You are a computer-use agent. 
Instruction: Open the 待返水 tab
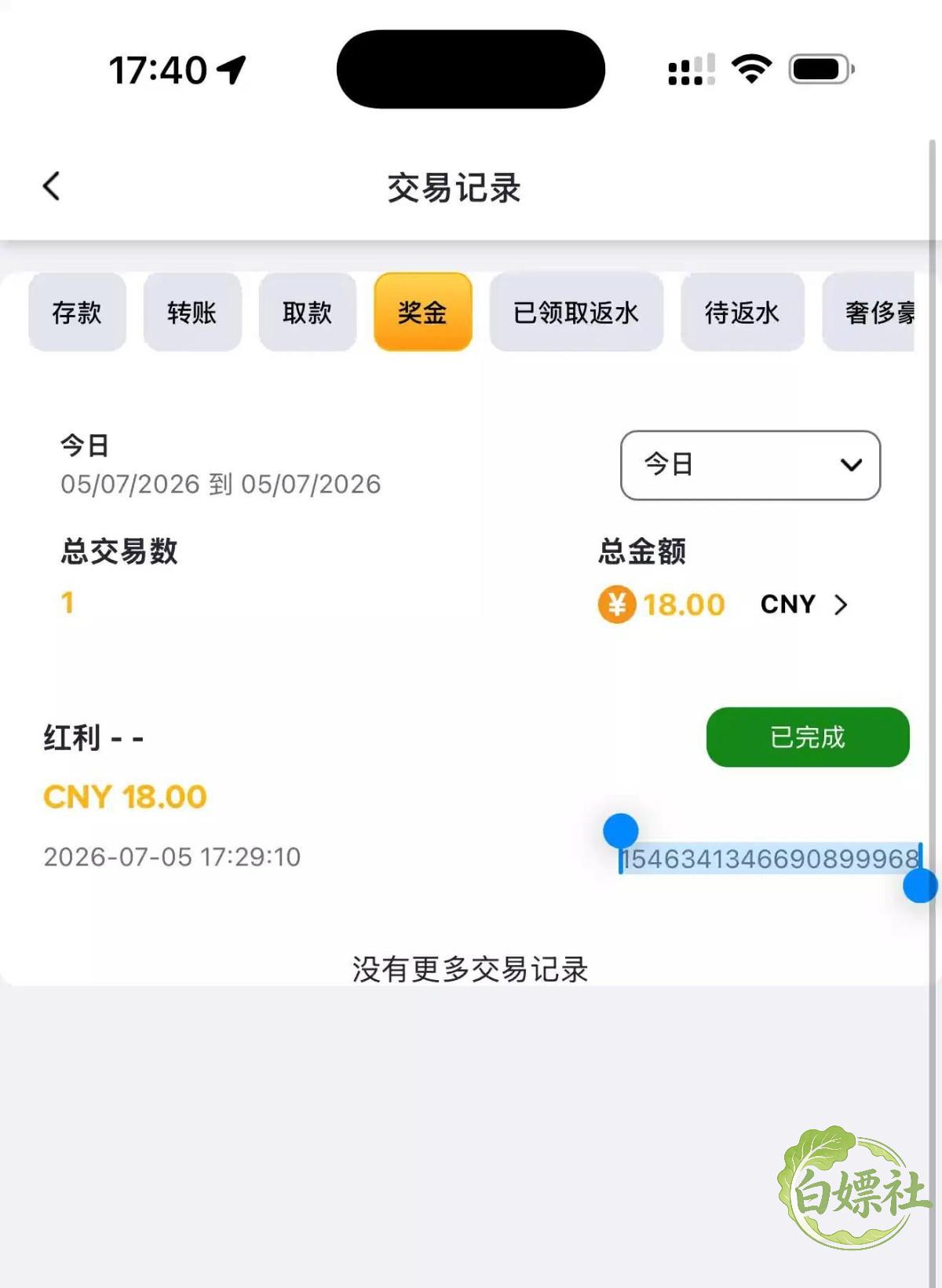point(743,312)
